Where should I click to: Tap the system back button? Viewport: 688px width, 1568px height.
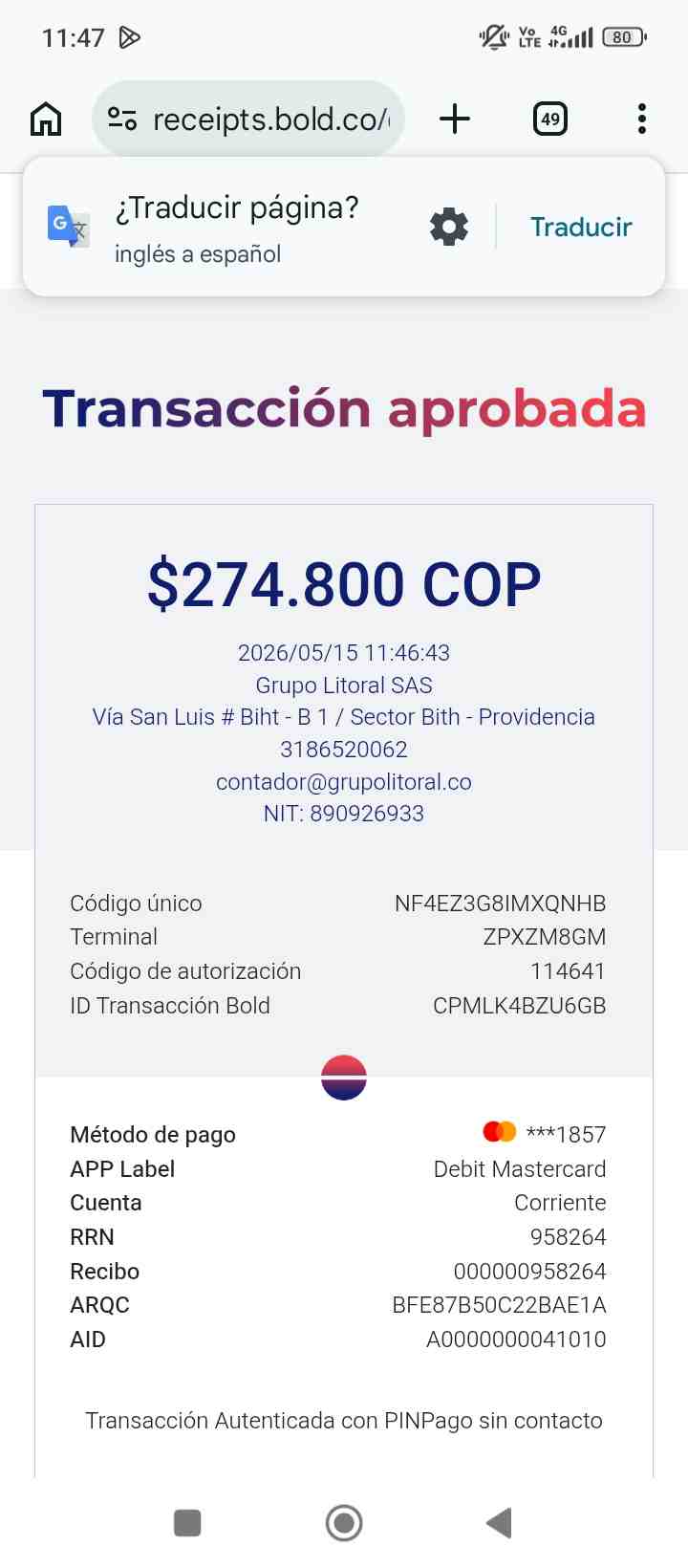click(499, 1522)
